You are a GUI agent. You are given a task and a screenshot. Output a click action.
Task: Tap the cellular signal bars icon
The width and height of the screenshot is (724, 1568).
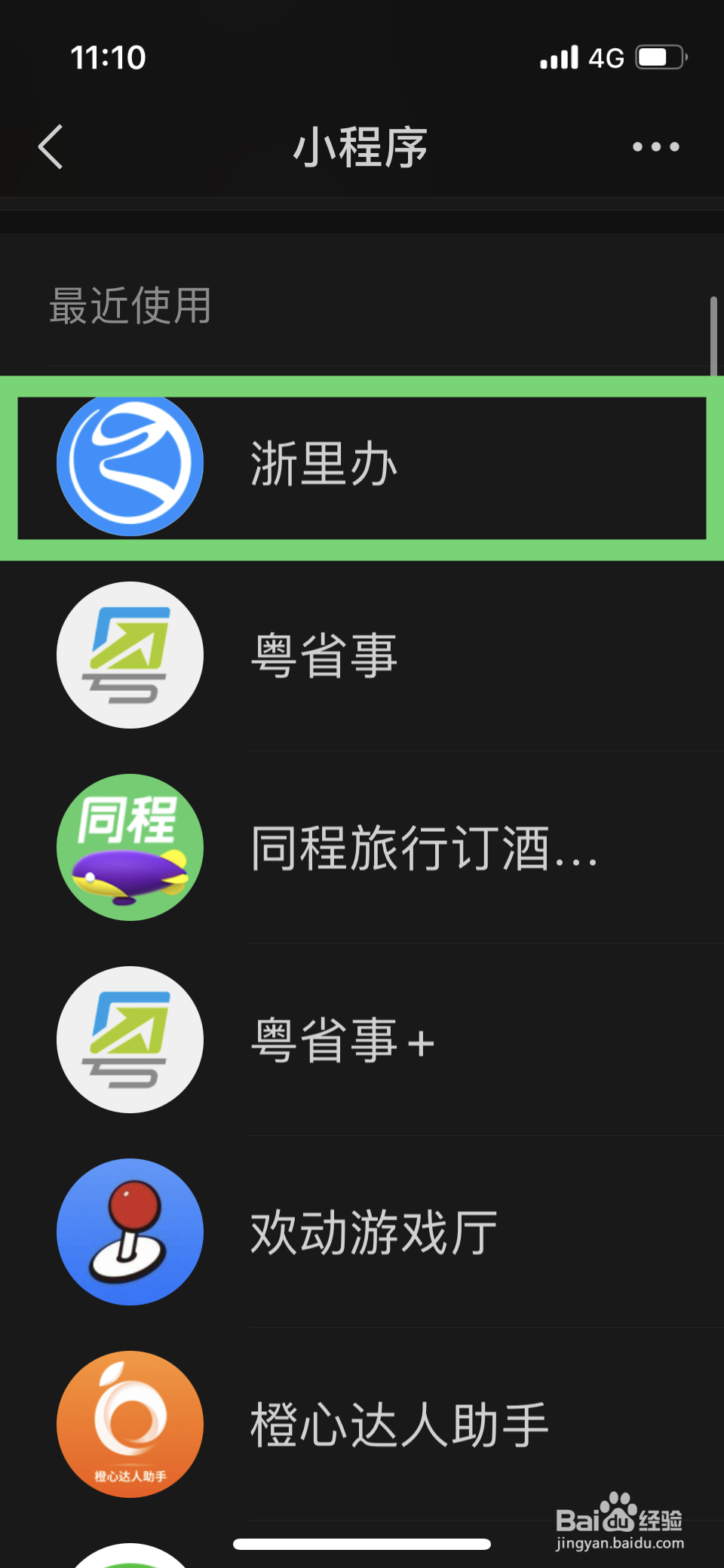click(x=558, y=57)
